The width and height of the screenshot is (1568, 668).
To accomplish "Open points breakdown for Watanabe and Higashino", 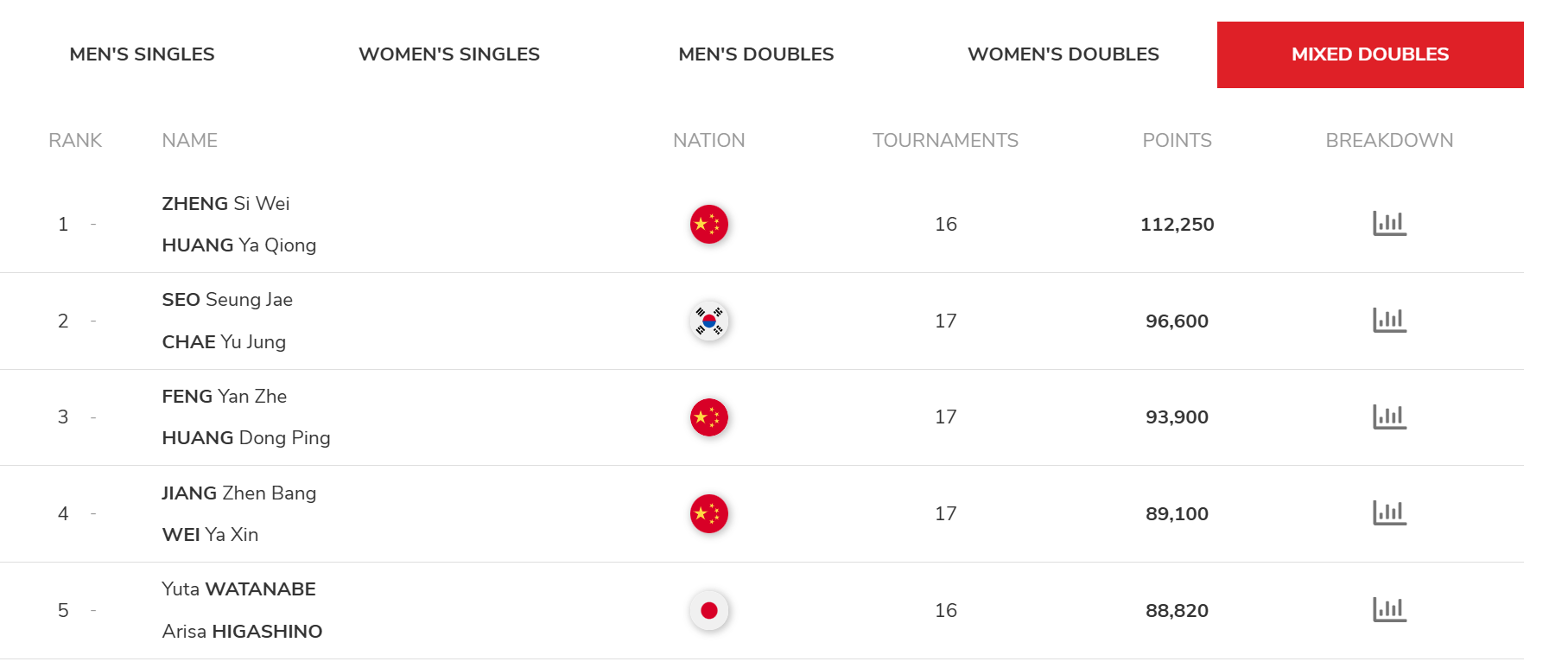I will 1389,610.
